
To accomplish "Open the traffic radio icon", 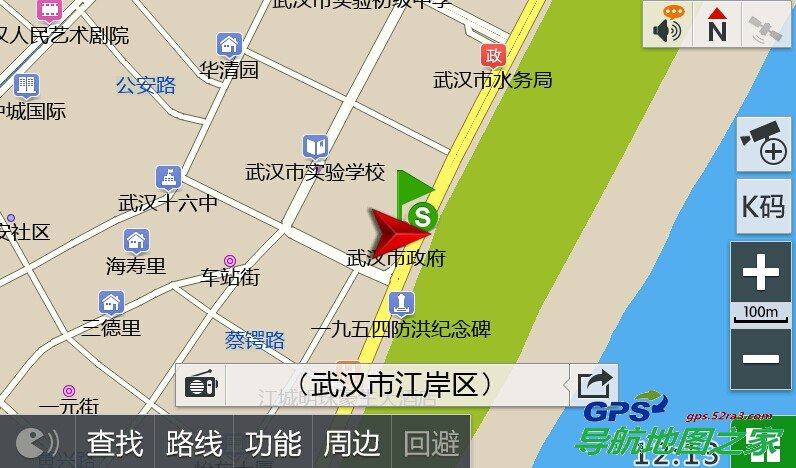I will [201, 385].
